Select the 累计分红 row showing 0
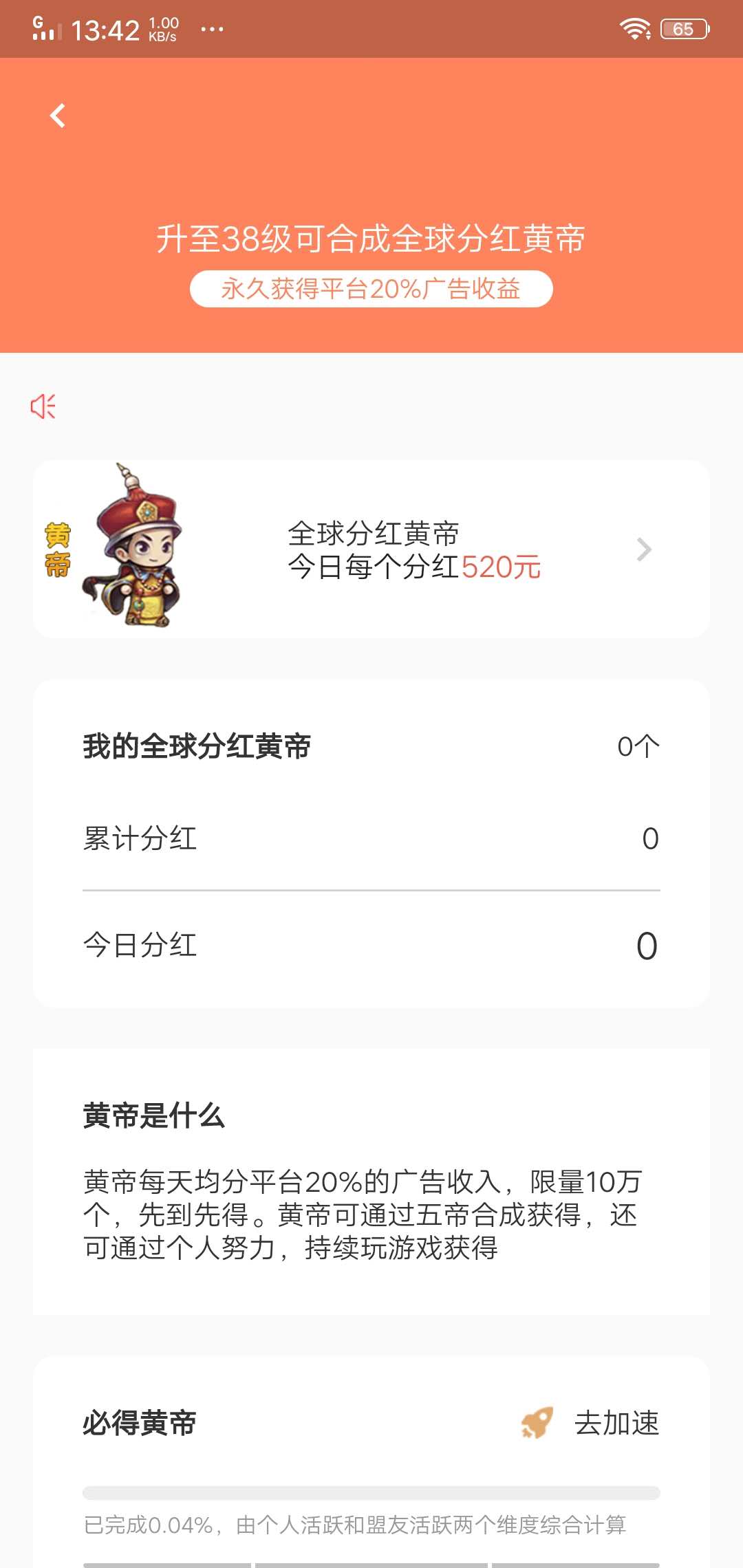This screenshot has height=1568, width=743. pos(371,838)
